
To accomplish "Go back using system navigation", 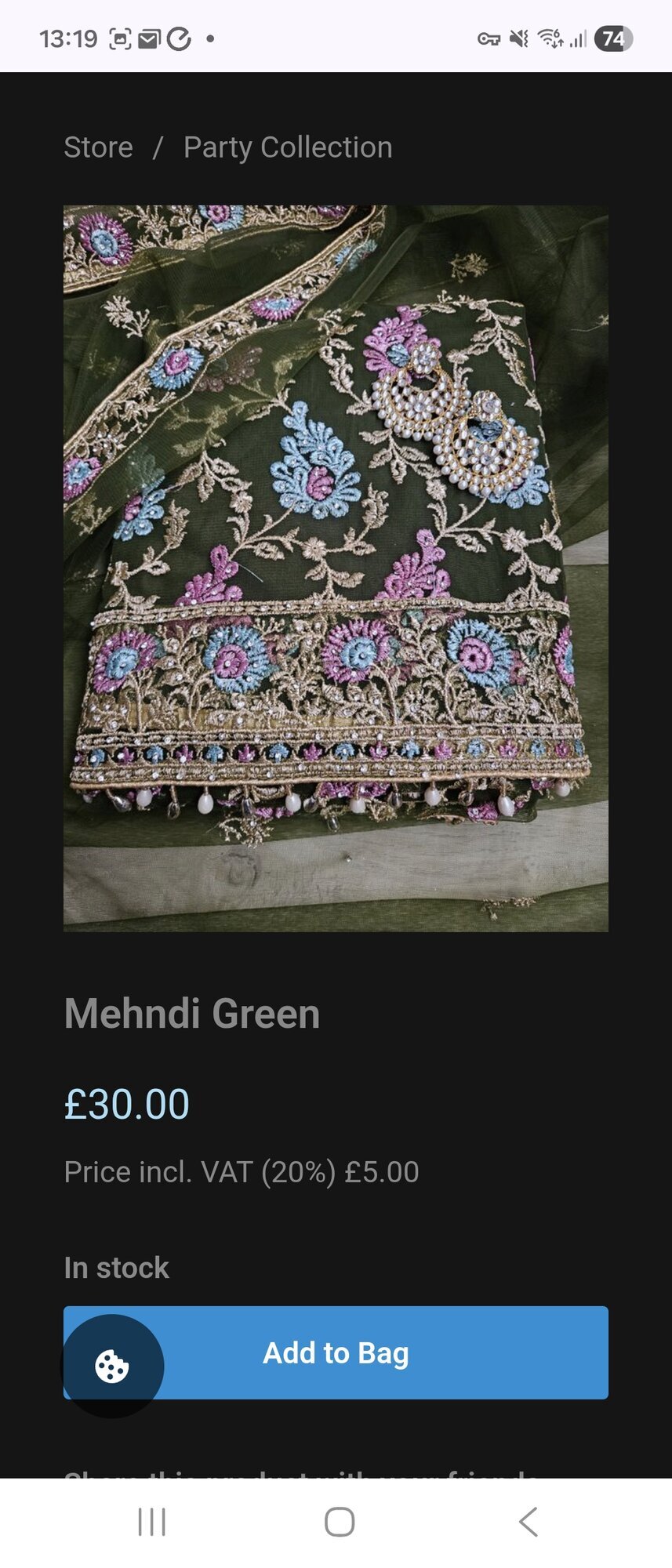I will coord(529,1522).
